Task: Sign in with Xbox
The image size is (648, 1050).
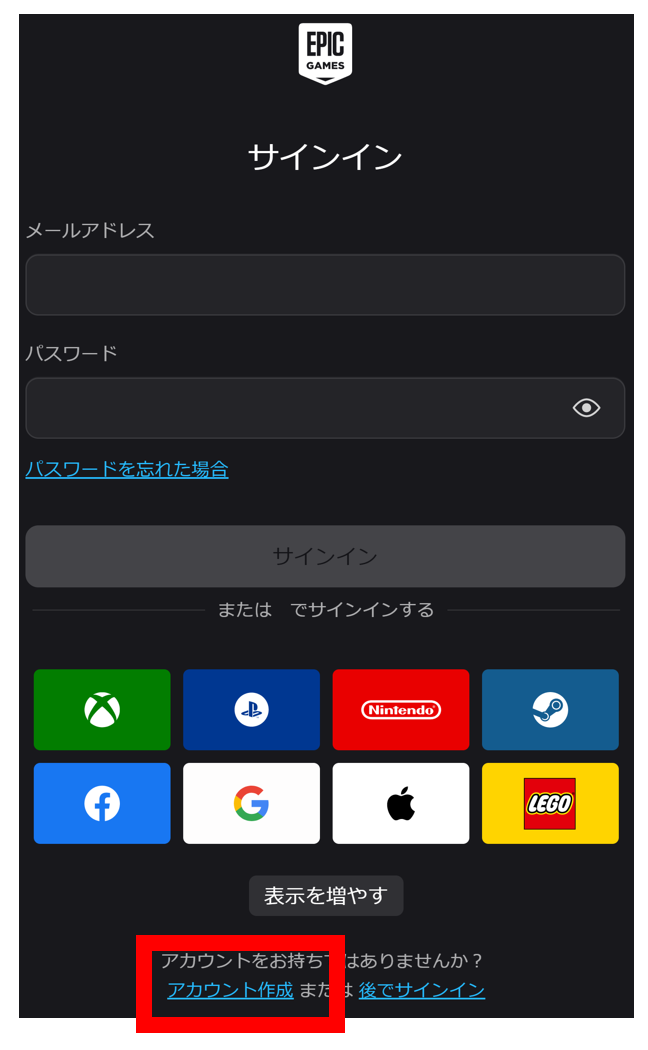Action: pos(102,709)
